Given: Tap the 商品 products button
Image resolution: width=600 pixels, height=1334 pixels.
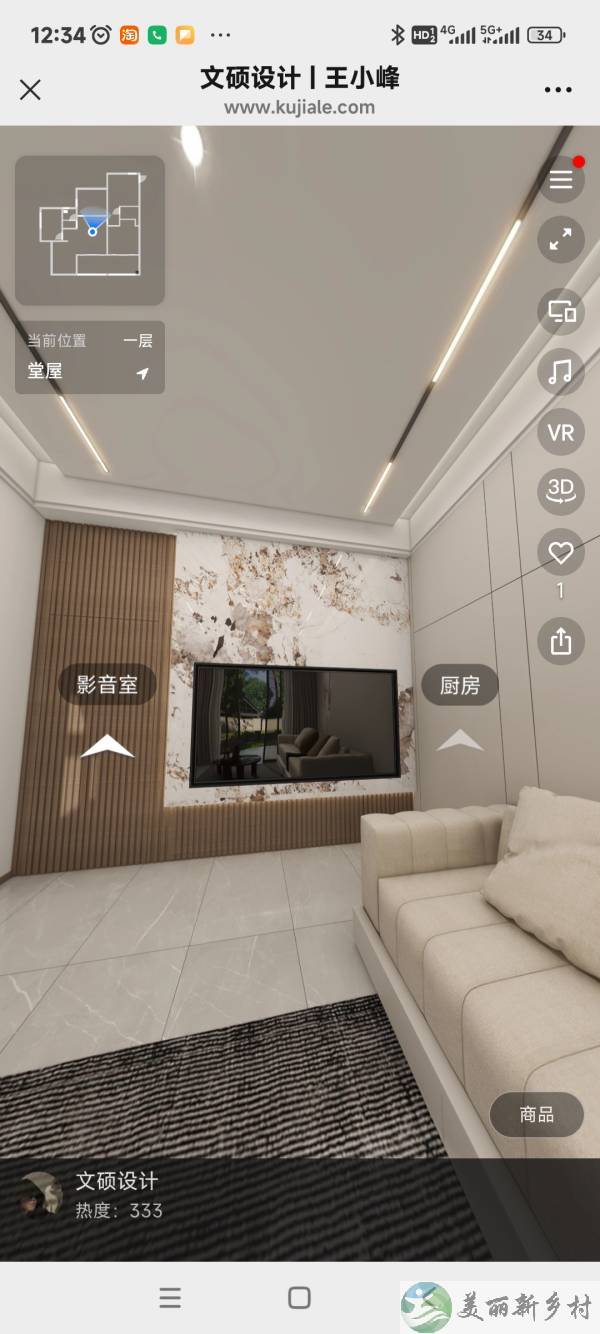Looking at the screenshot, I should [537, 1114].
